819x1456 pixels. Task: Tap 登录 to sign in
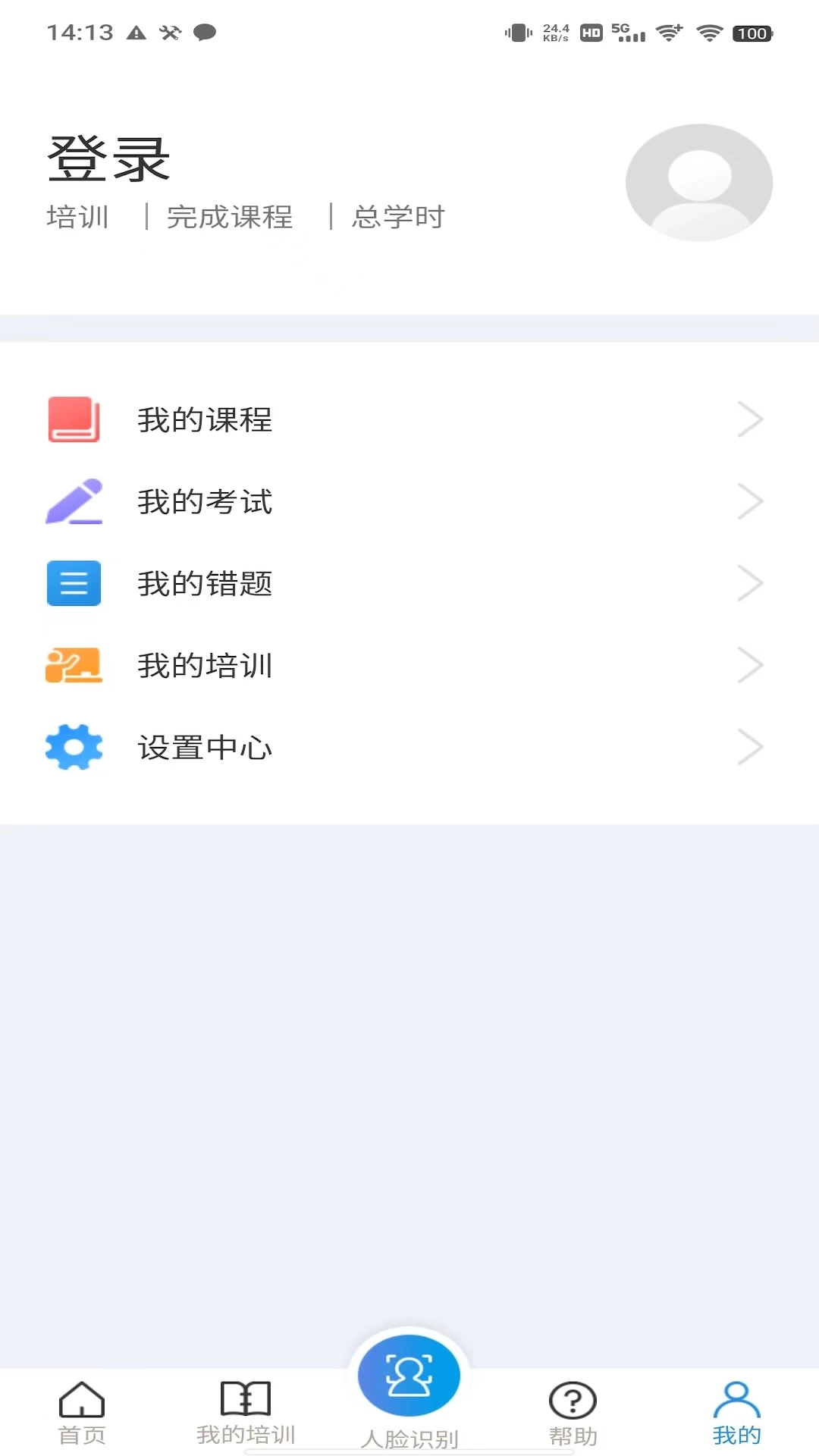(x=108, y=159)
